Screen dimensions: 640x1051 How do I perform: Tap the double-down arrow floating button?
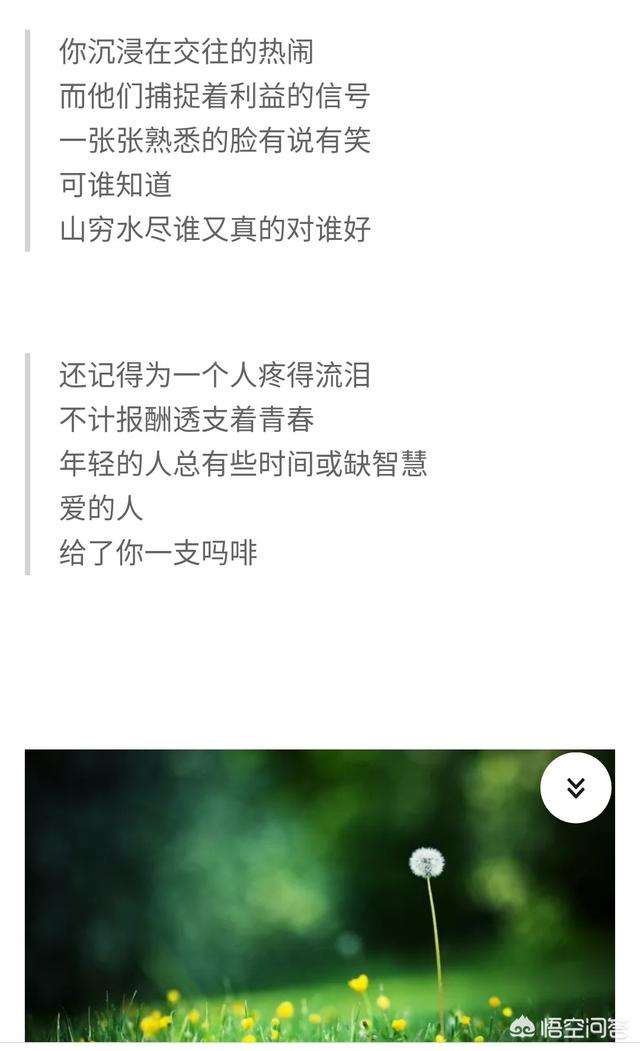click(575, 788)
